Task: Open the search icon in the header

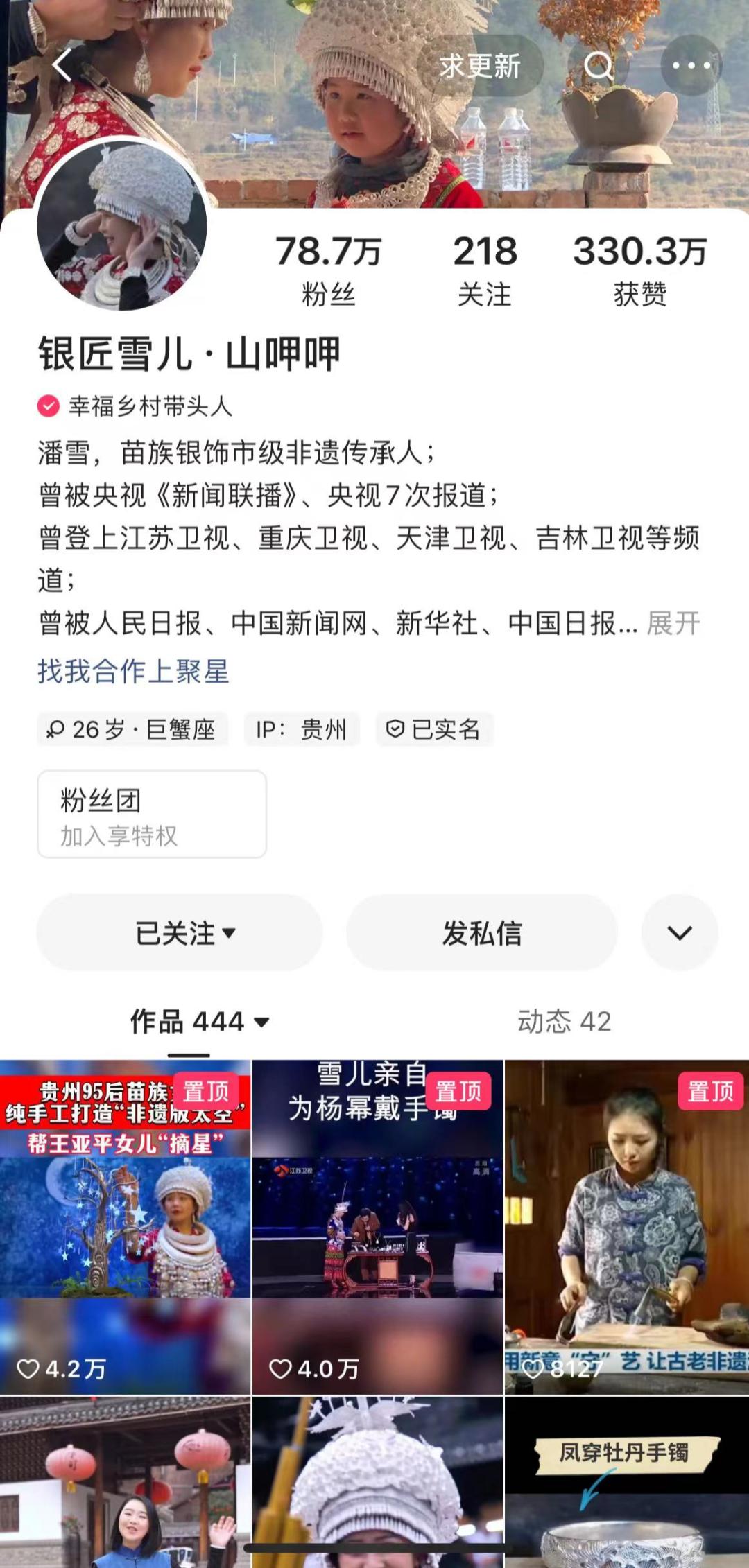Action: 598,67
